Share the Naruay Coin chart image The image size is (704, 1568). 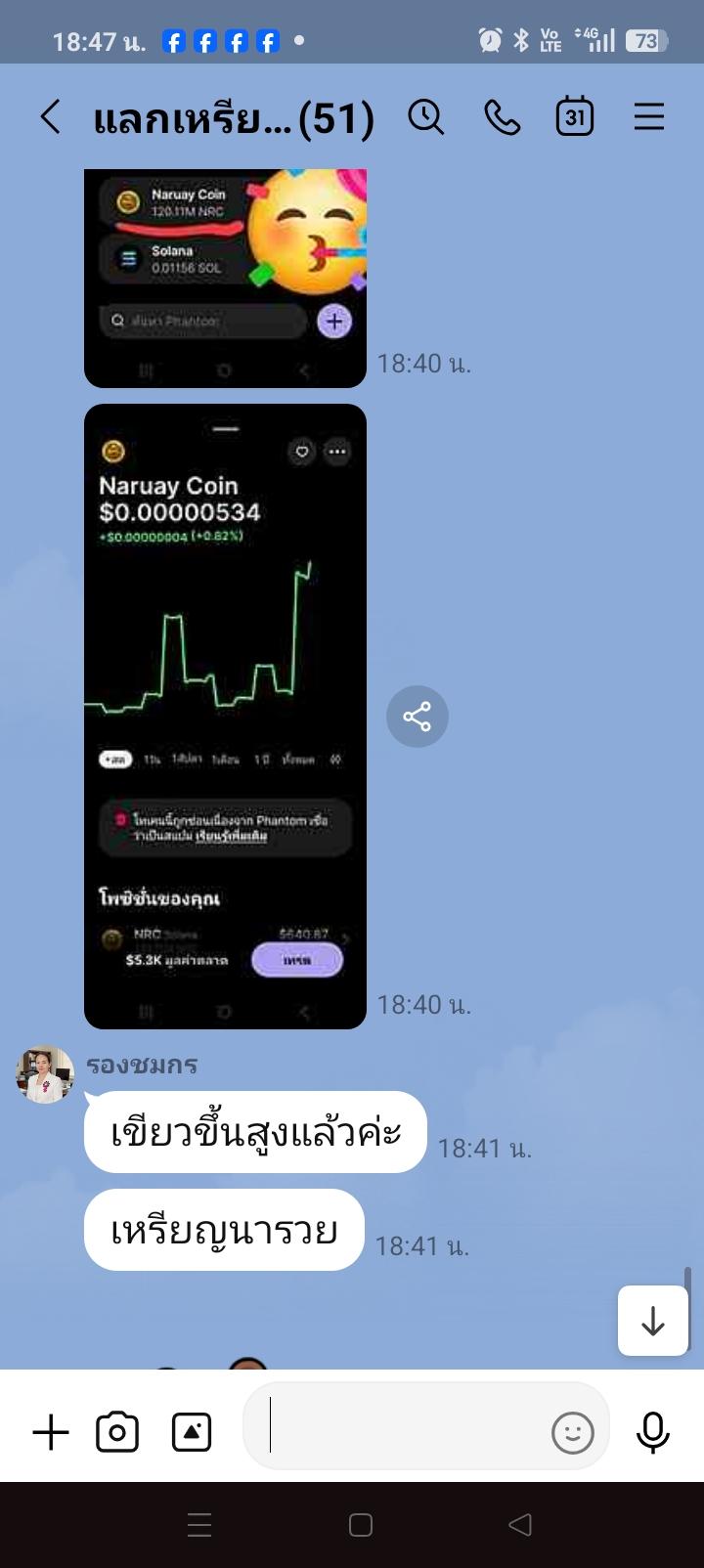click(418, 717)
